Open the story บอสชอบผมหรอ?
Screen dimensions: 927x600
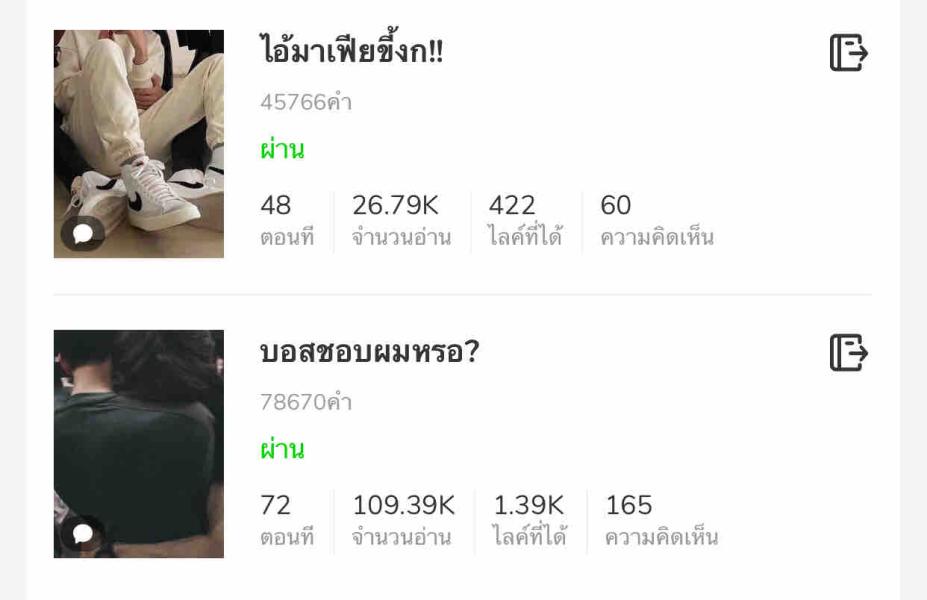(x=369, y=352)
